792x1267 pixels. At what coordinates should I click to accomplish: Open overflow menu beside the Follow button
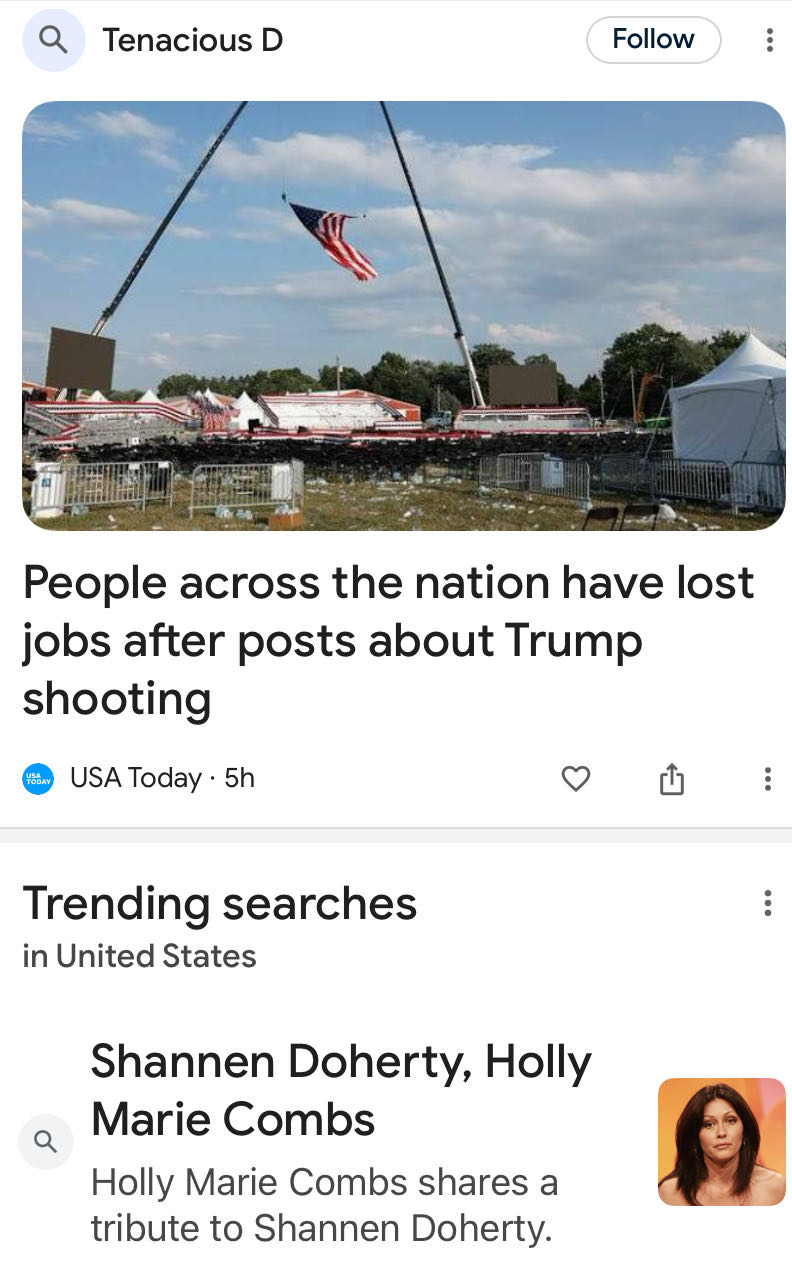768,40
